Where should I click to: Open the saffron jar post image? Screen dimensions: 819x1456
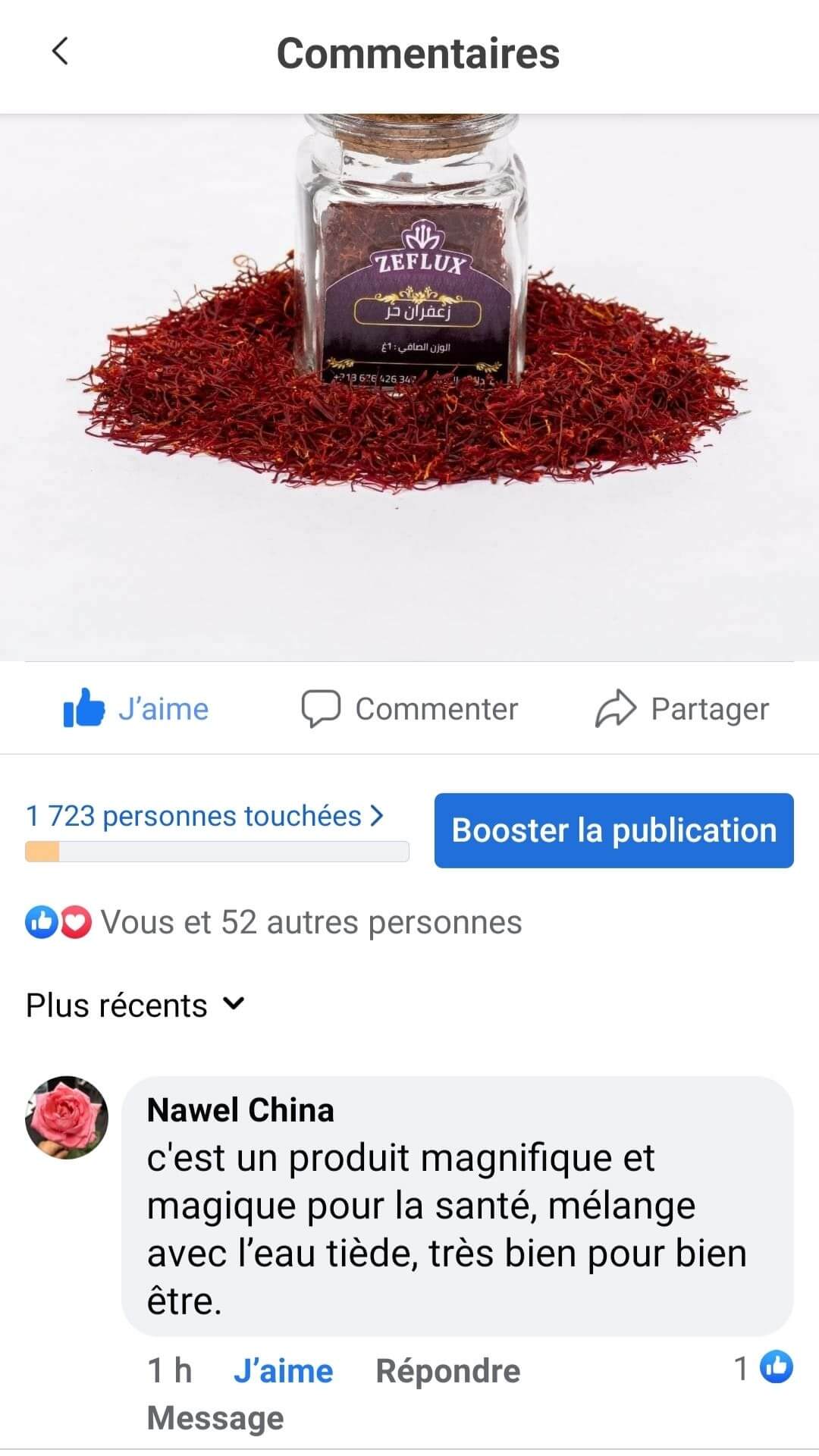[409, 387]
